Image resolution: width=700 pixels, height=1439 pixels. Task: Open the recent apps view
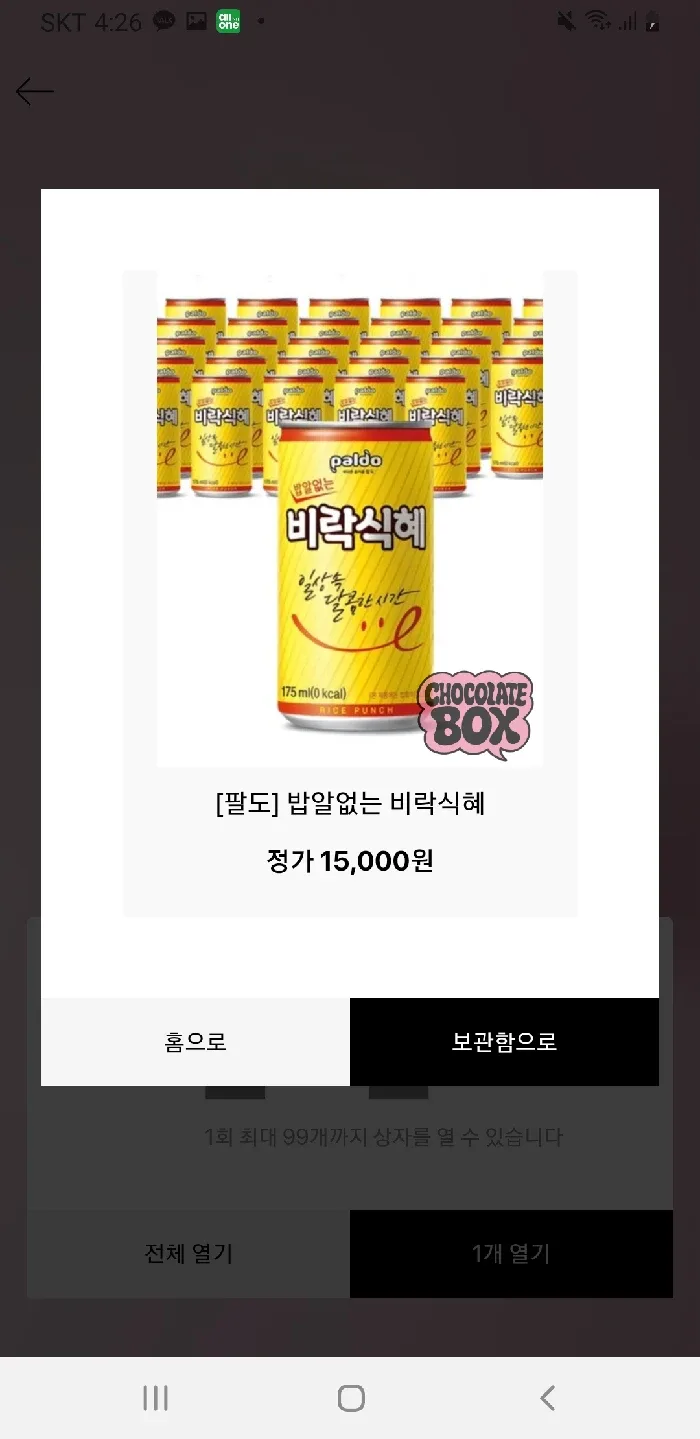click(x=155, y=1398)
